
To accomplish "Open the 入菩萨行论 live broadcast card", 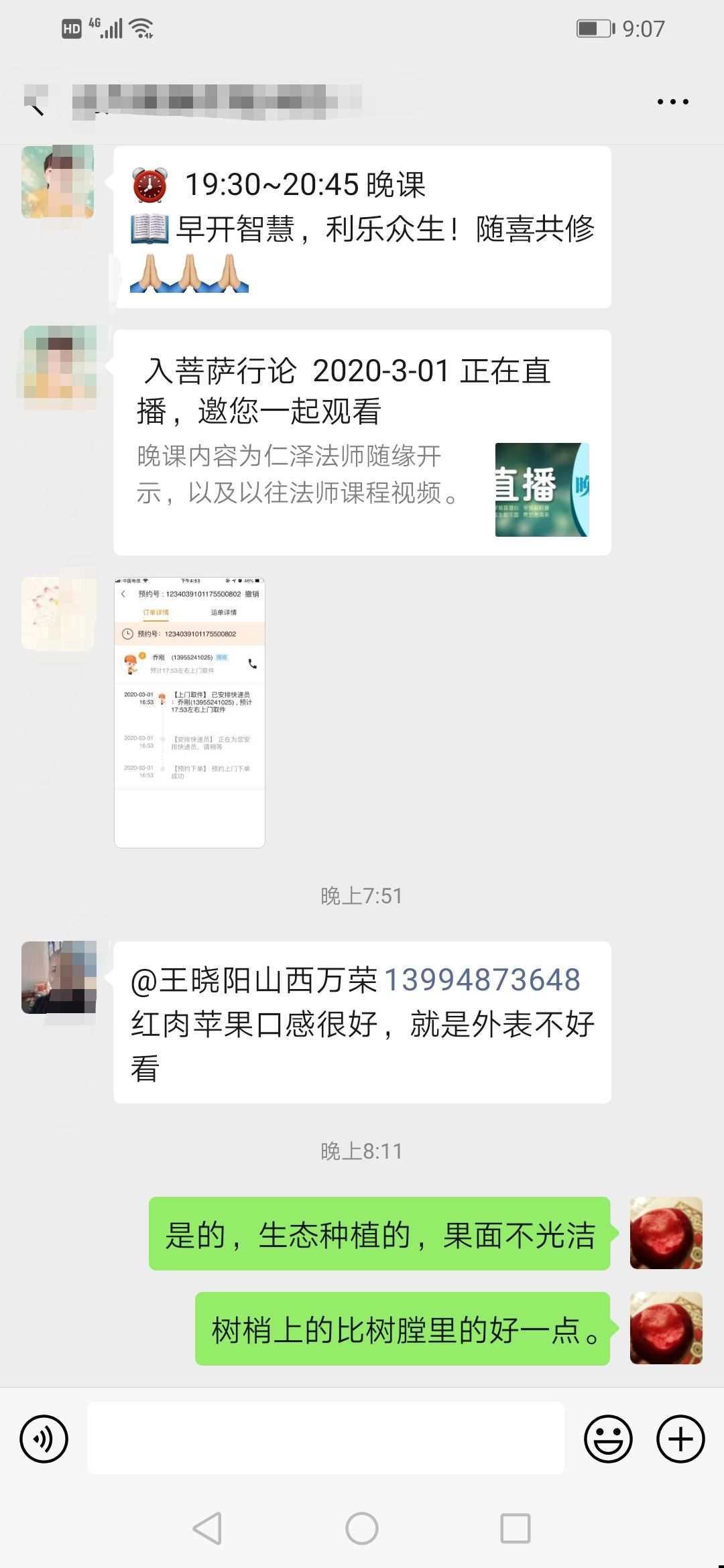I will pyautogui.click(x=362, y=442).
